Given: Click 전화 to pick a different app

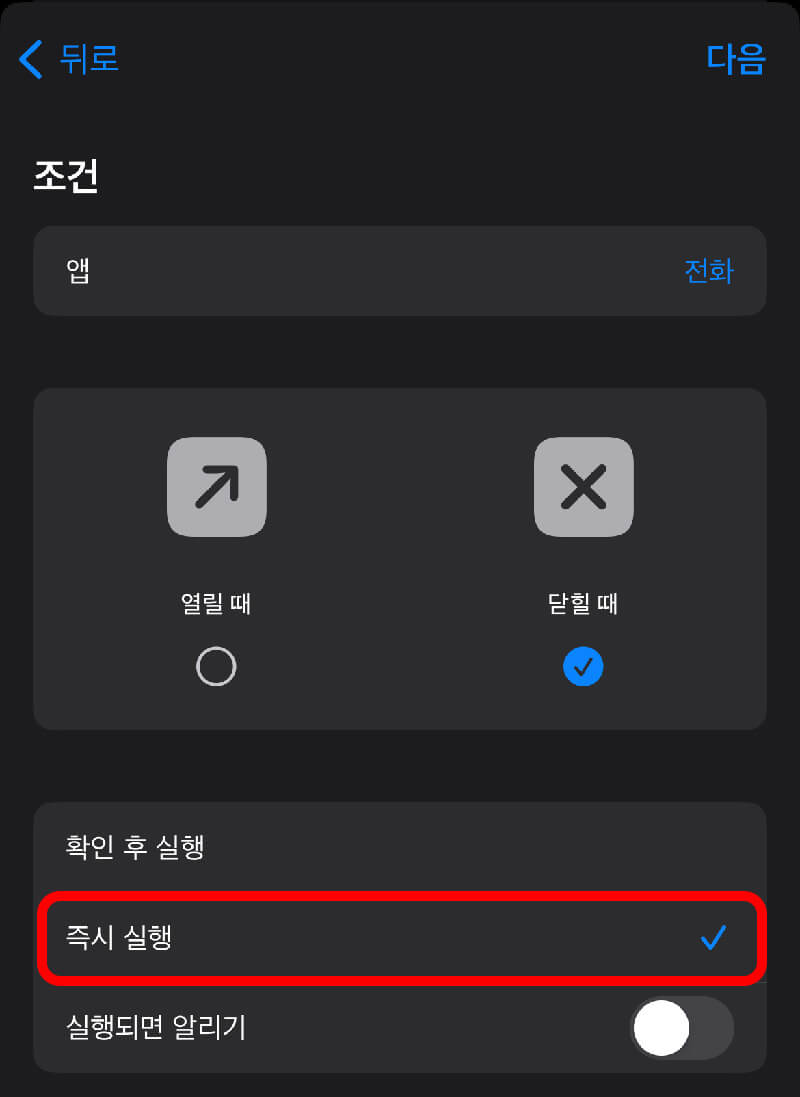Looking at the screenshot, I should point(710,271).
